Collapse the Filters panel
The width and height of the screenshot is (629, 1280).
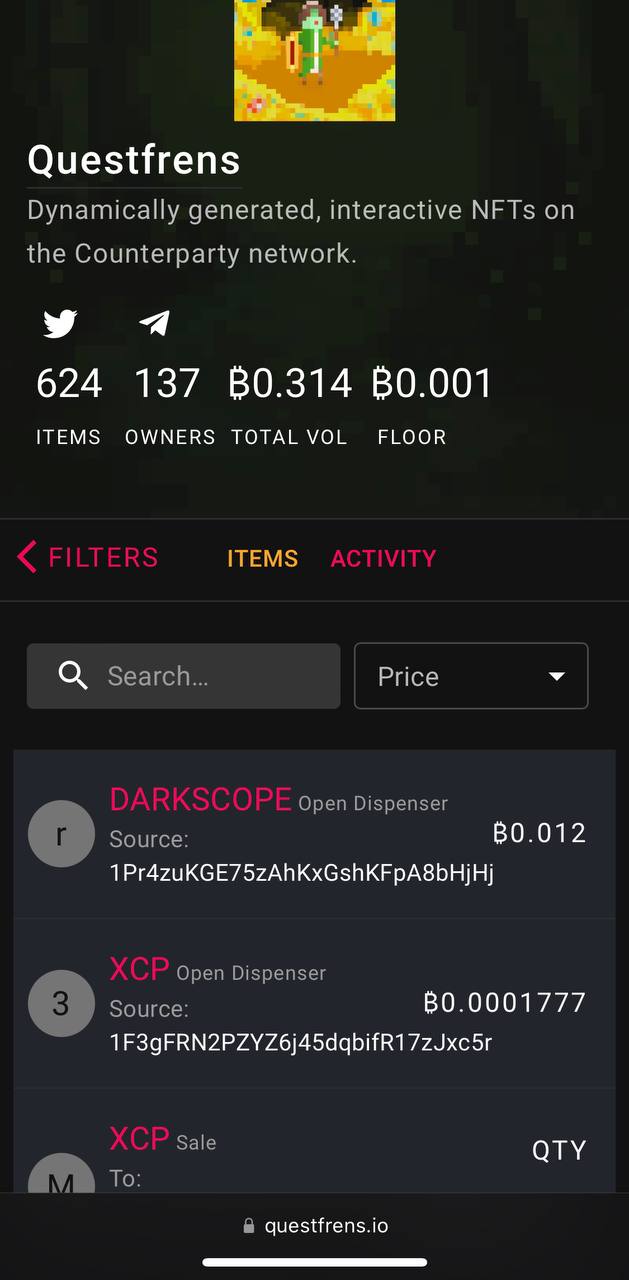coord(88,557)
